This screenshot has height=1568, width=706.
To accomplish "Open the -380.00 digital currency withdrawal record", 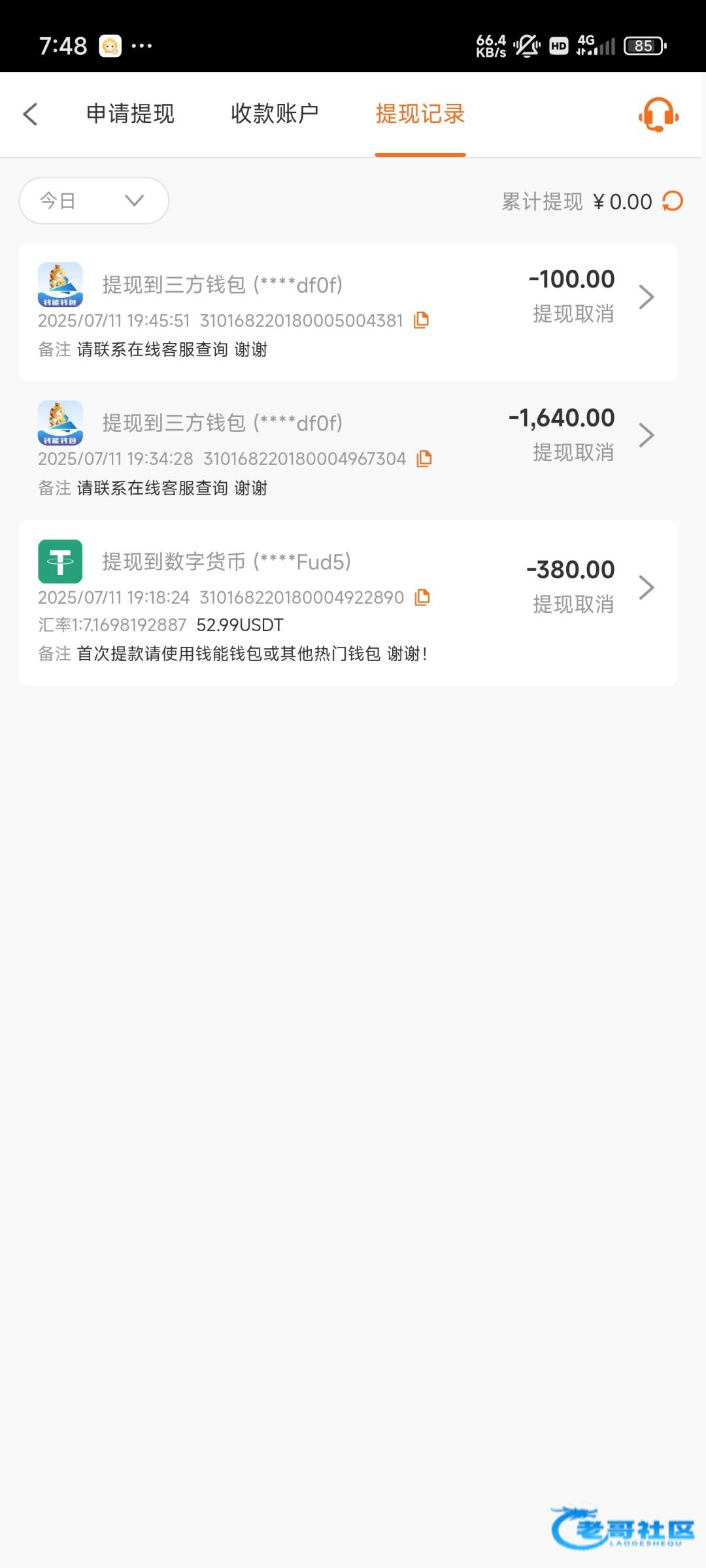I will coord(348,603).
